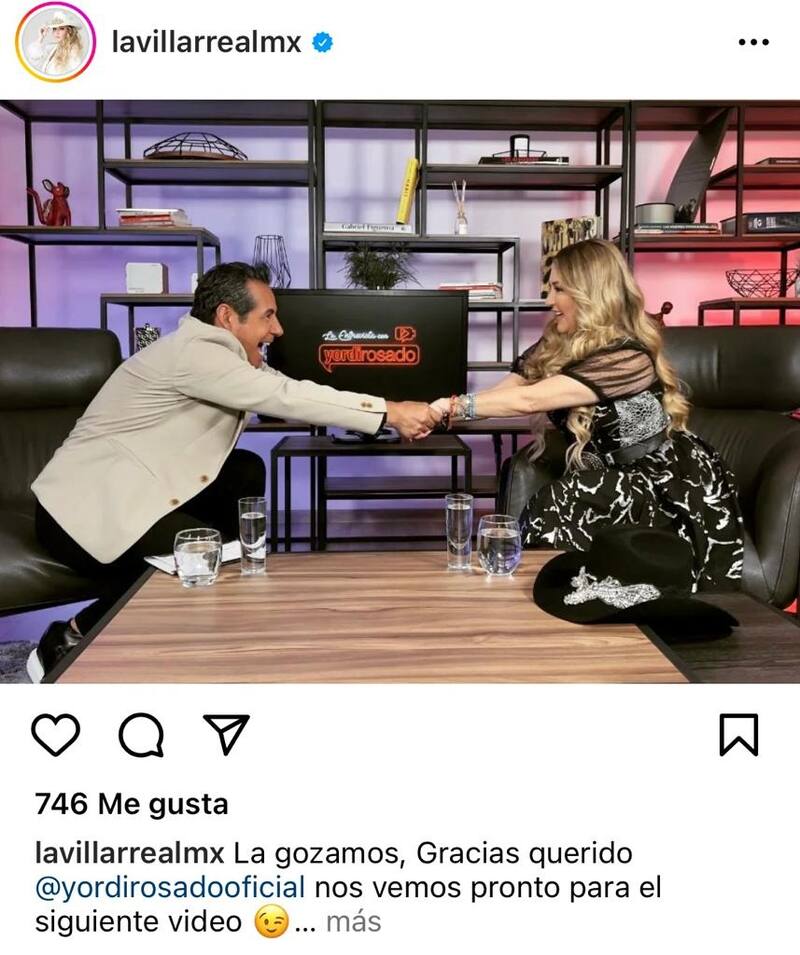Like this post with the heart
This screenshot has width=800, height=955.
click(56, 735)
